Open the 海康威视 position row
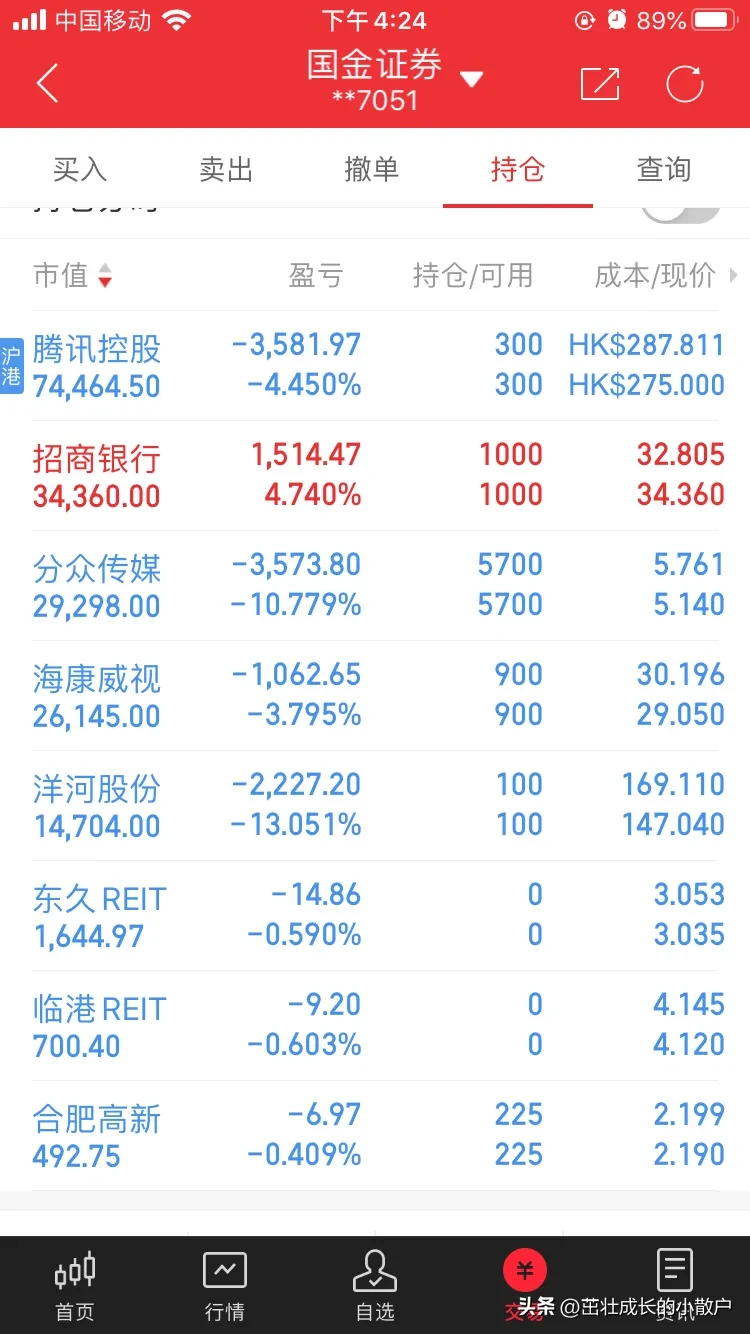This screenshot has height=1334, width=750. coord(375,695)
